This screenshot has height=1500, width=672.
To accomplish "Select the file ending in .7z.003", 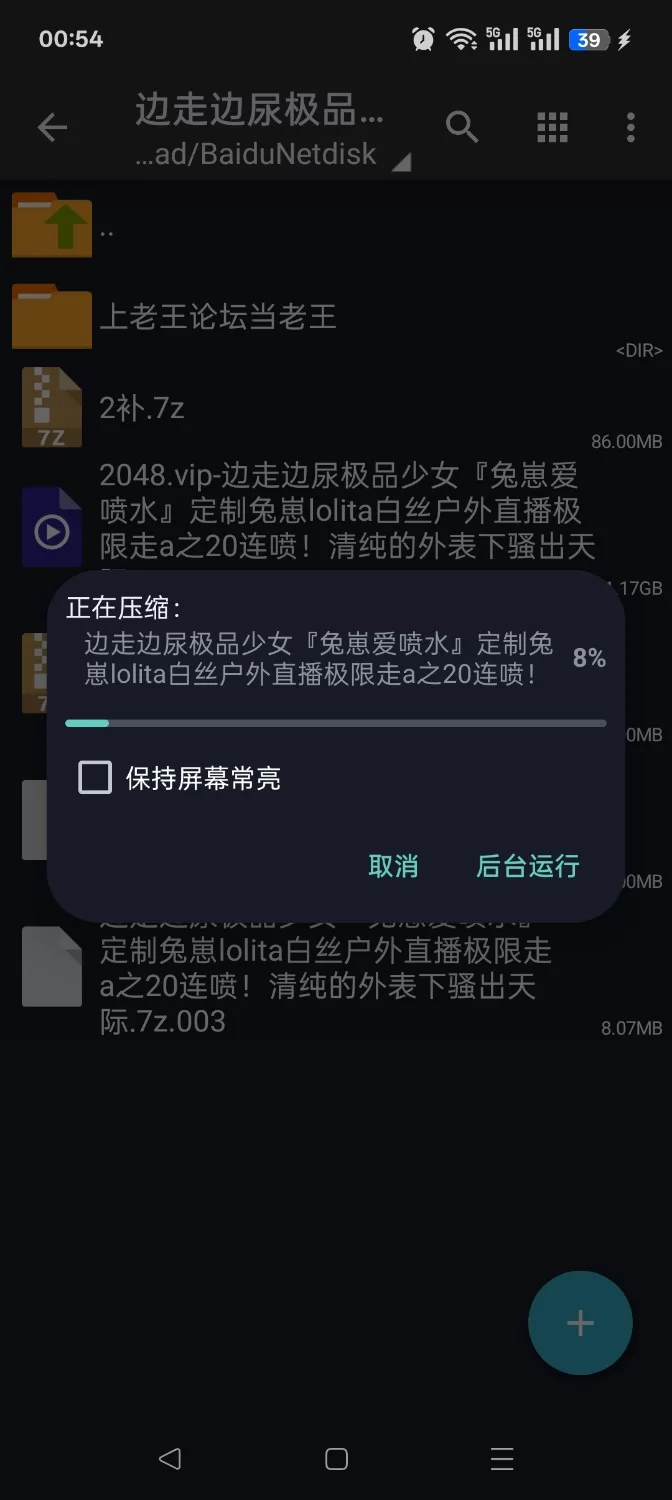I will (x=300, y=975).
